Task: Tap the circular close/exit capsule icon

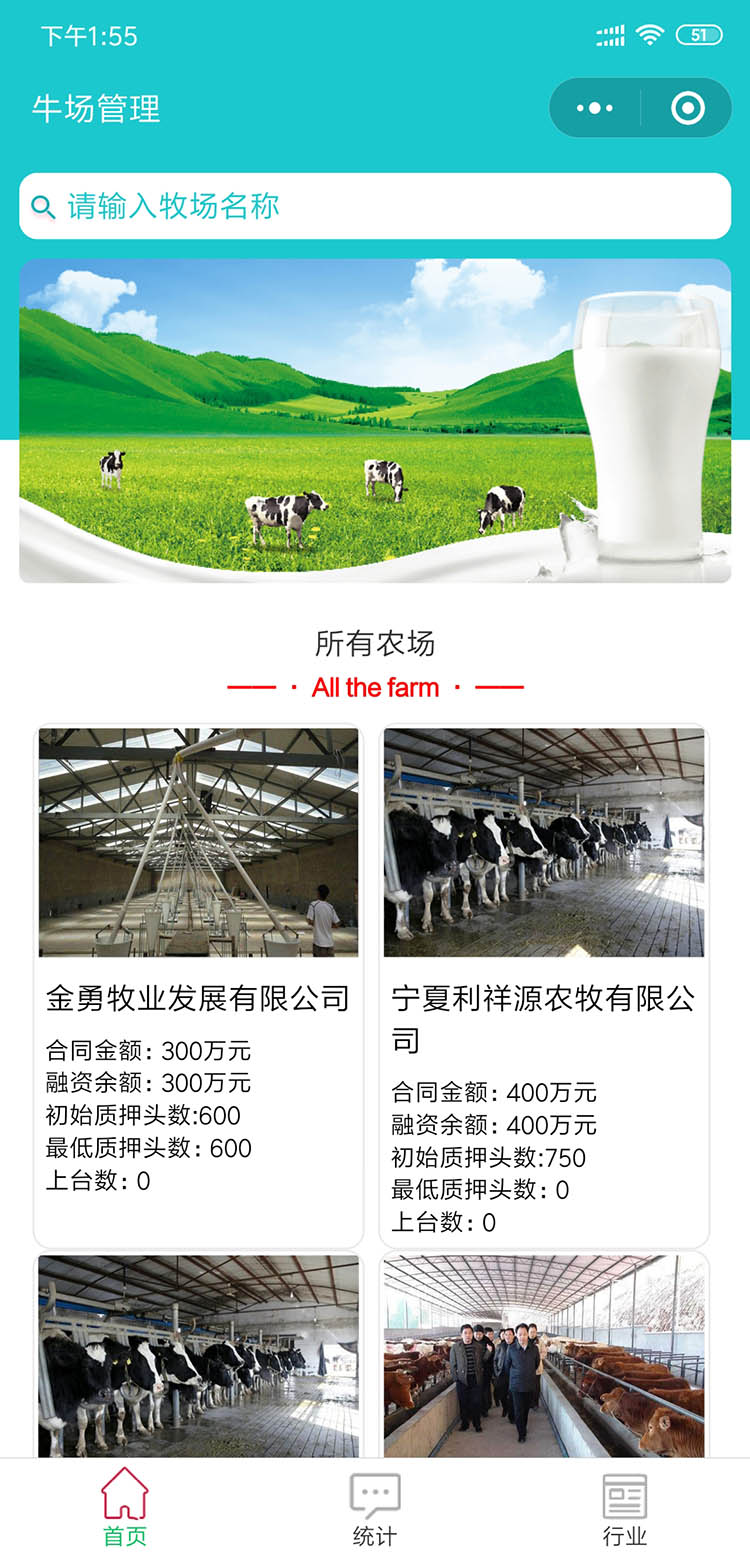Action: tap(688, 107)
